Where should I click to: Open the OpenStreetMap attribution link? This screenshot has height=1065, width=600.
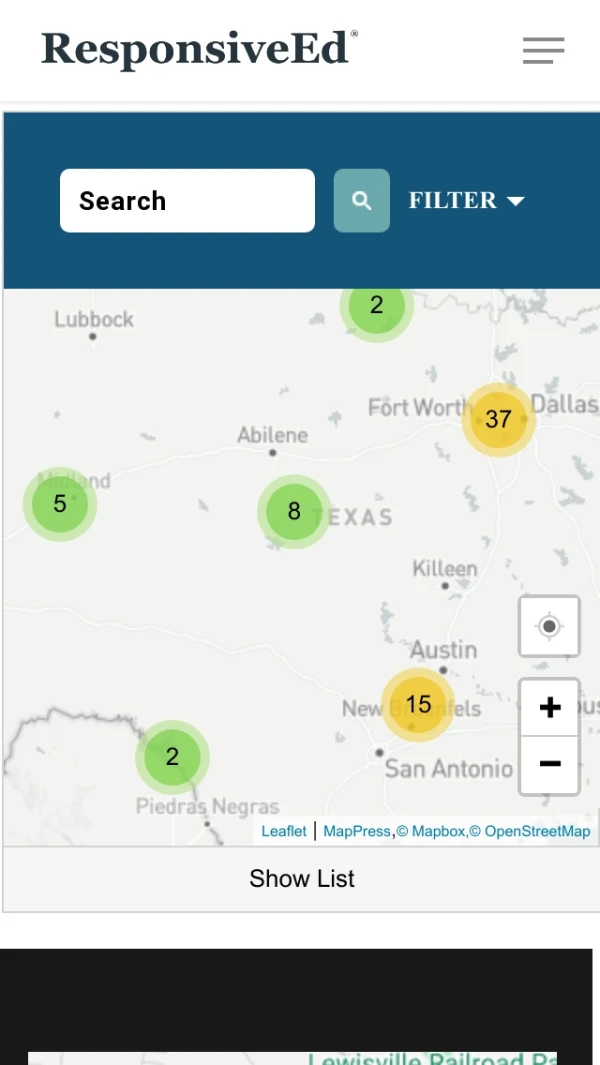coord(537,832)
